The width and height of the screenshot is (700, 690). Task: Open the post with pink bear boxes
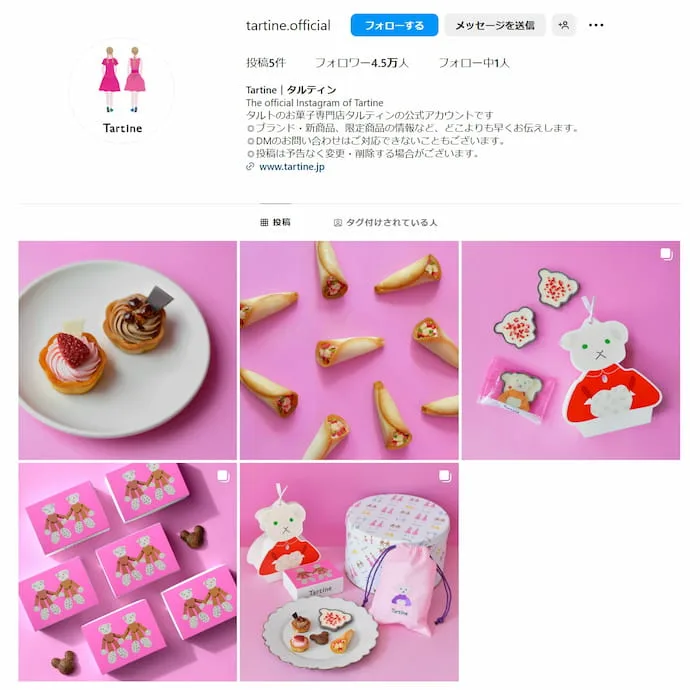point(127,571)
